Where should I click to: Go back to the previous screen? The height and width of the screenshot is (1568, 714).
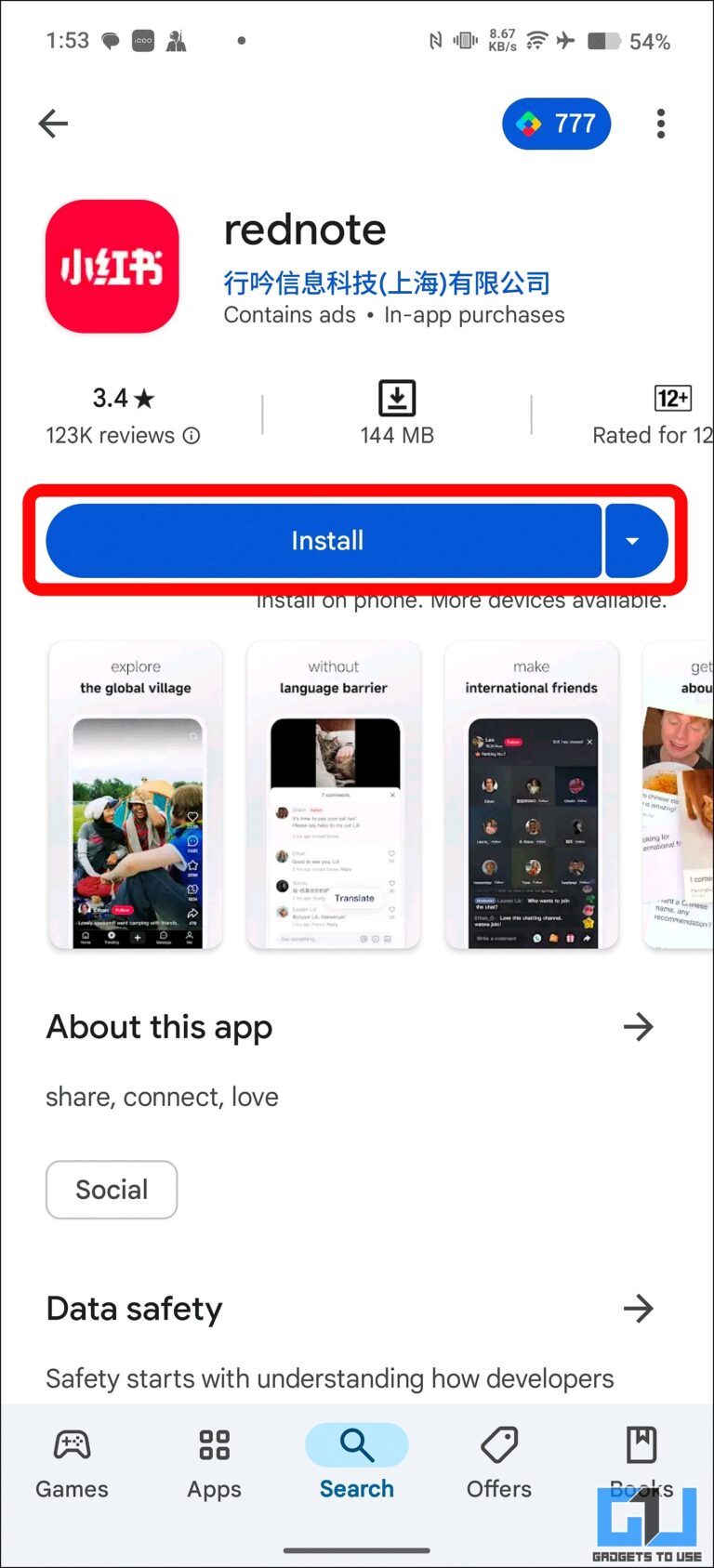(53, 124)
